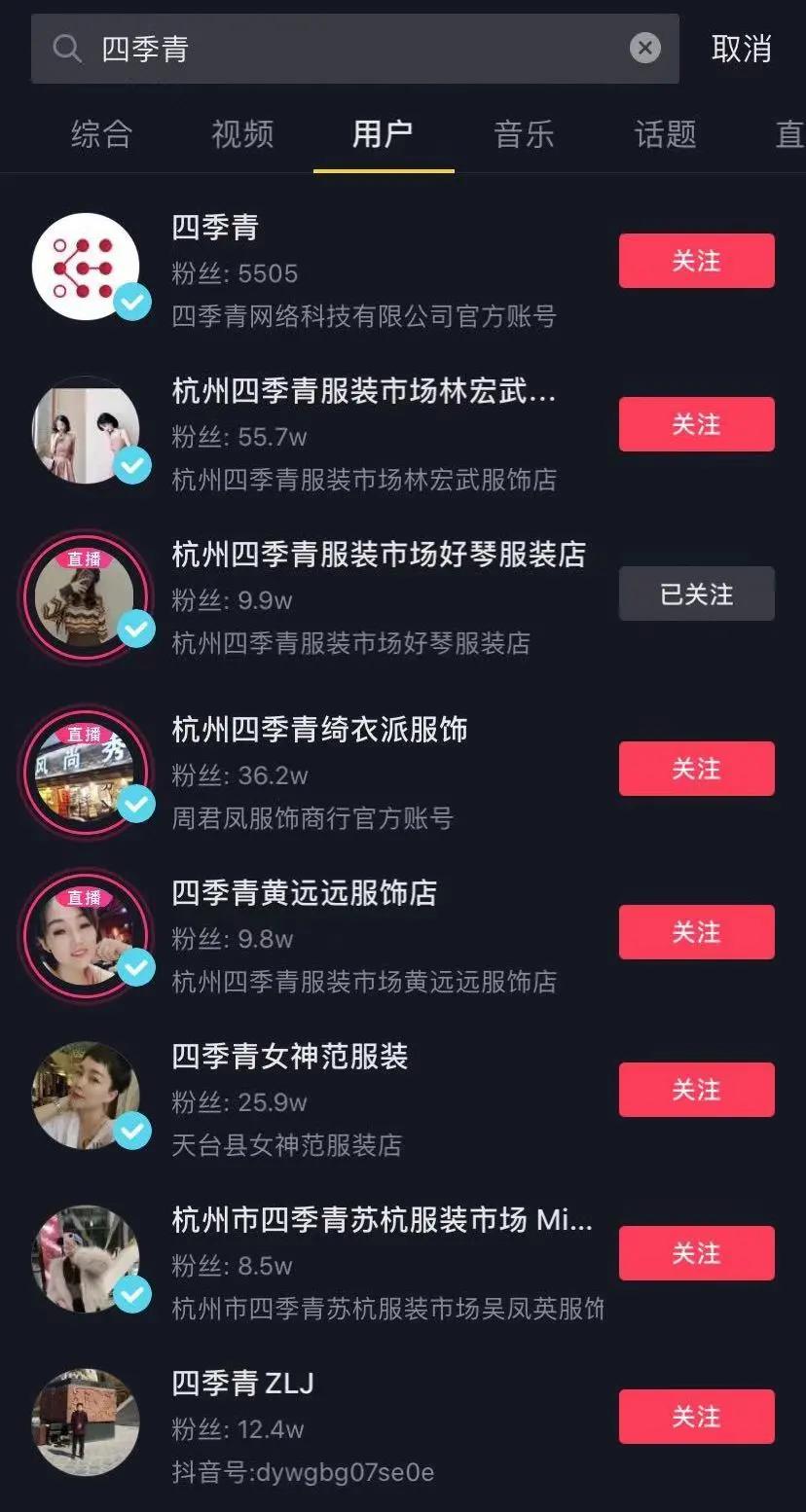Switch to the 综合 tab
Image resolution: width=806 pixels, height=1512 pixels.
point(101,134)
